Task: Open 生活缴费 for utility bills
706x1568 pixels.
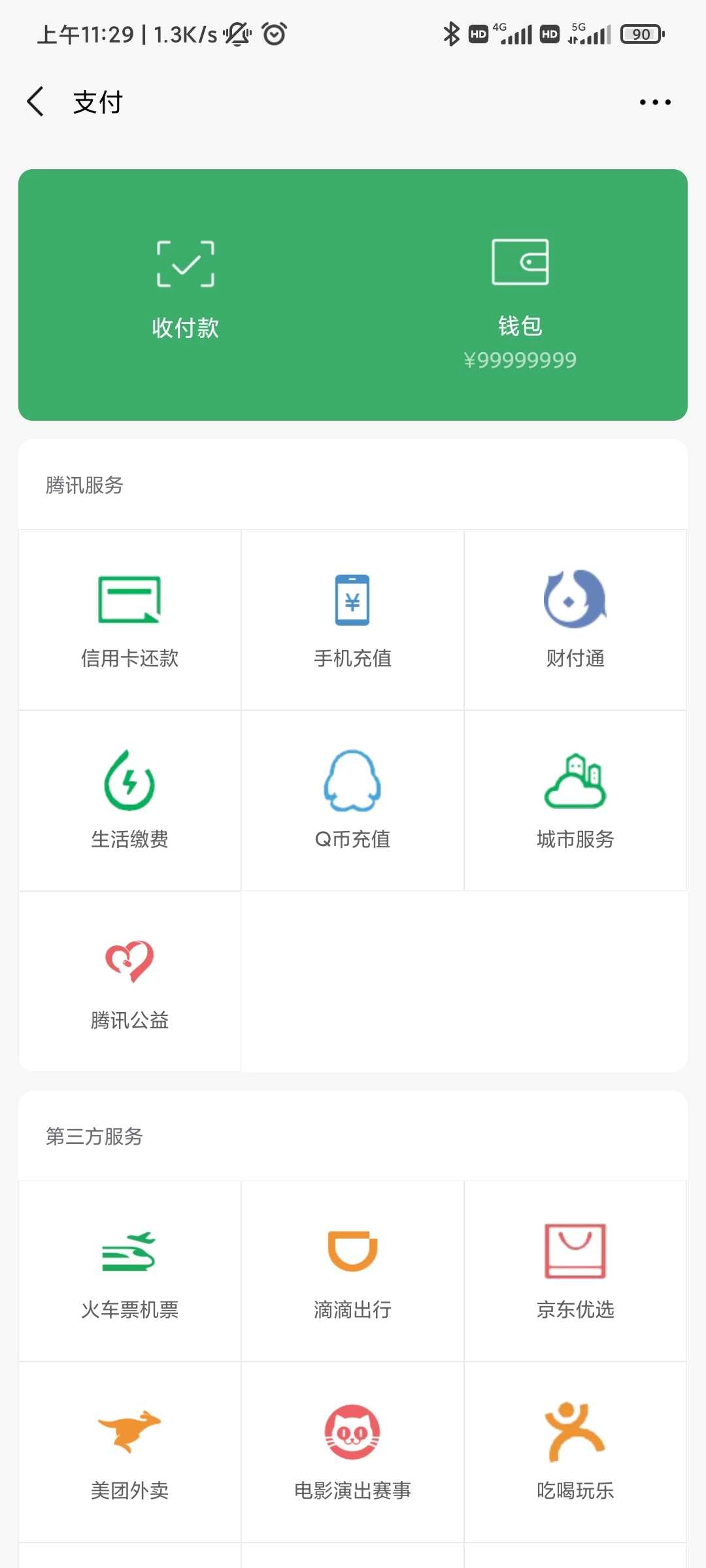Action: [x=129, y=800]
